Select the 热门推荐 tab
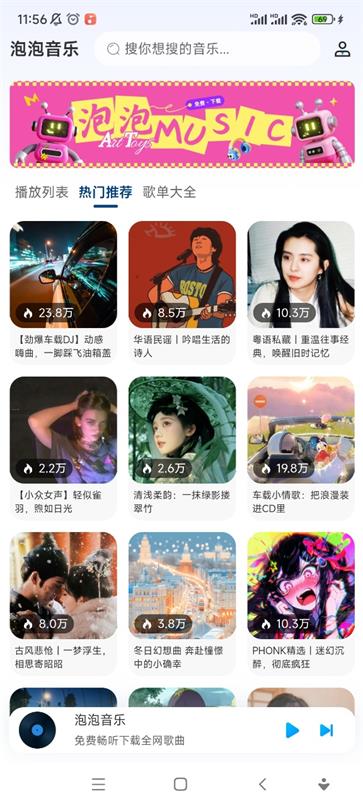Screen dimensions: 363x806 (105, 192)
